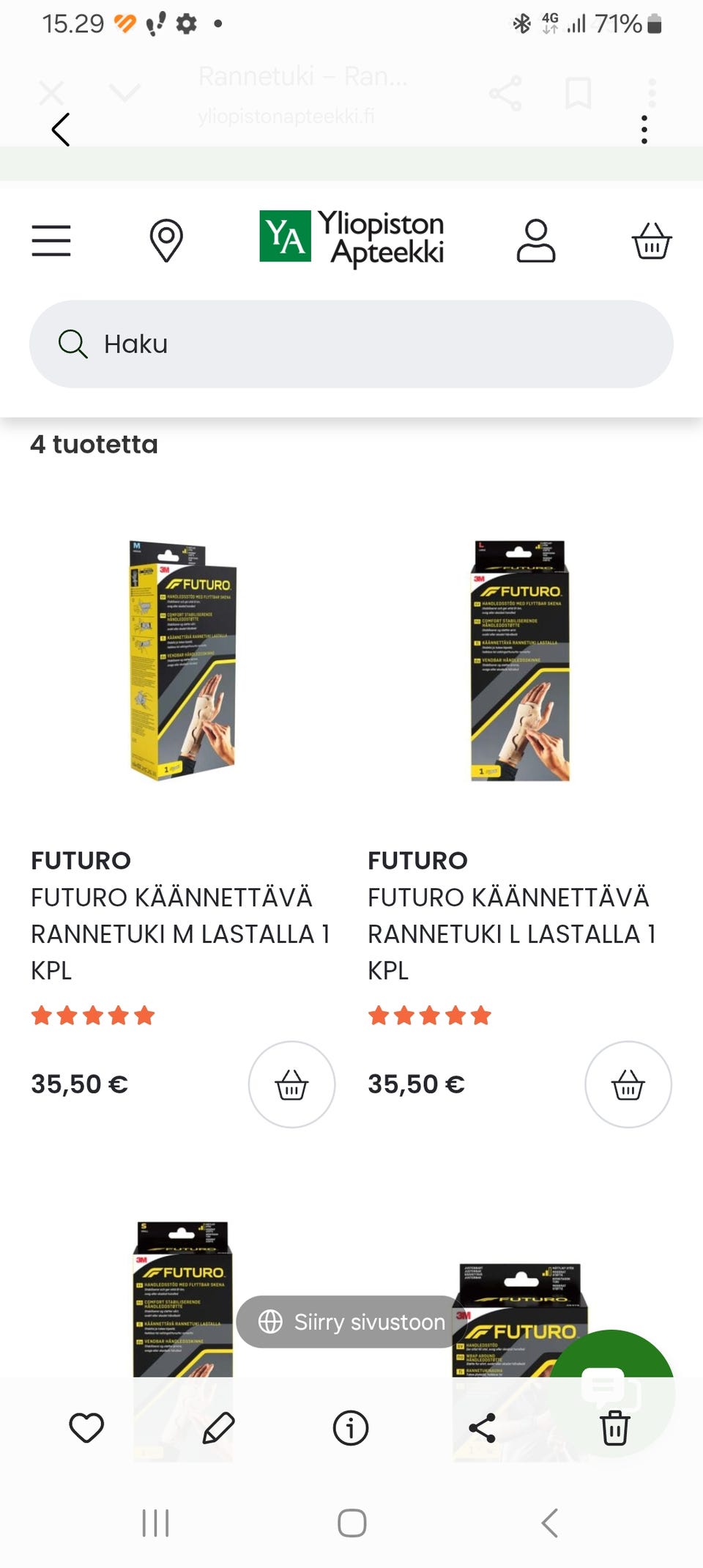The image size is (703, 1568).
Task: Open the shopping basket icon
Action: coord(650,240)
